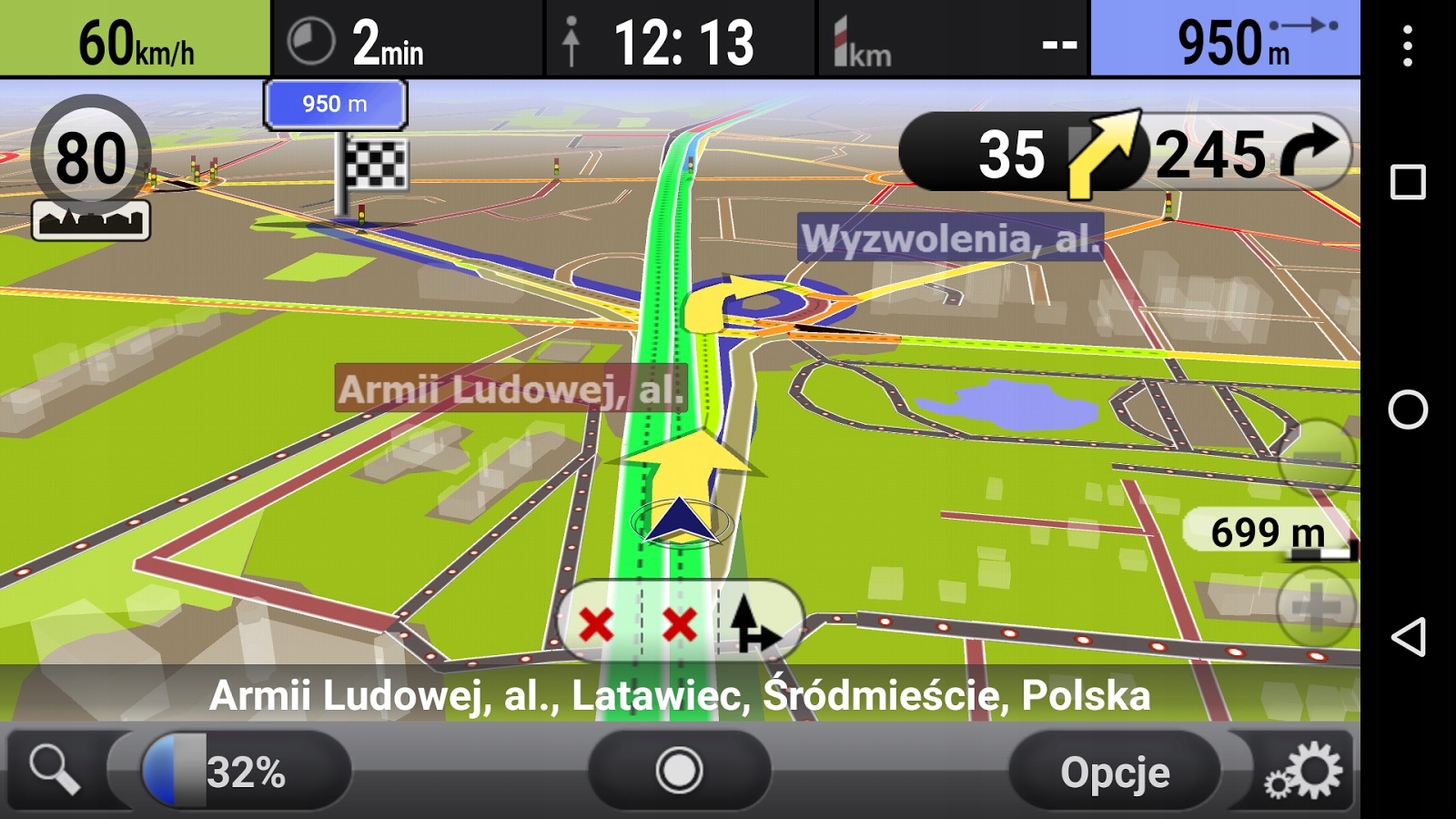Open the Opcje menu
Viewport: 1456px width, 819px height.
(x=1114, y=772)
